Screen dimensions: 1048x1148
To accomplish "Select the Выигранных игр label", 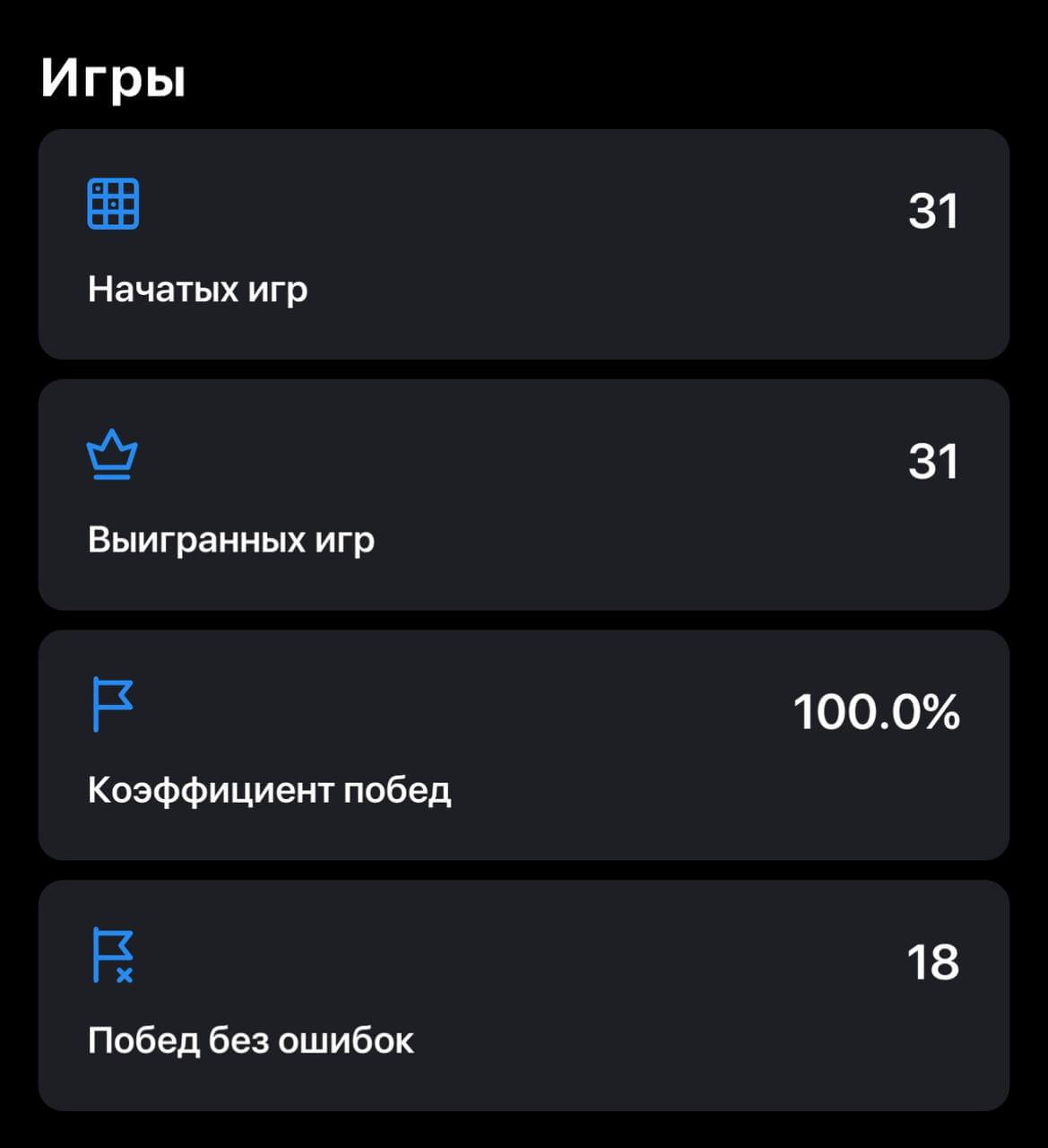I will tap(230, 540).
